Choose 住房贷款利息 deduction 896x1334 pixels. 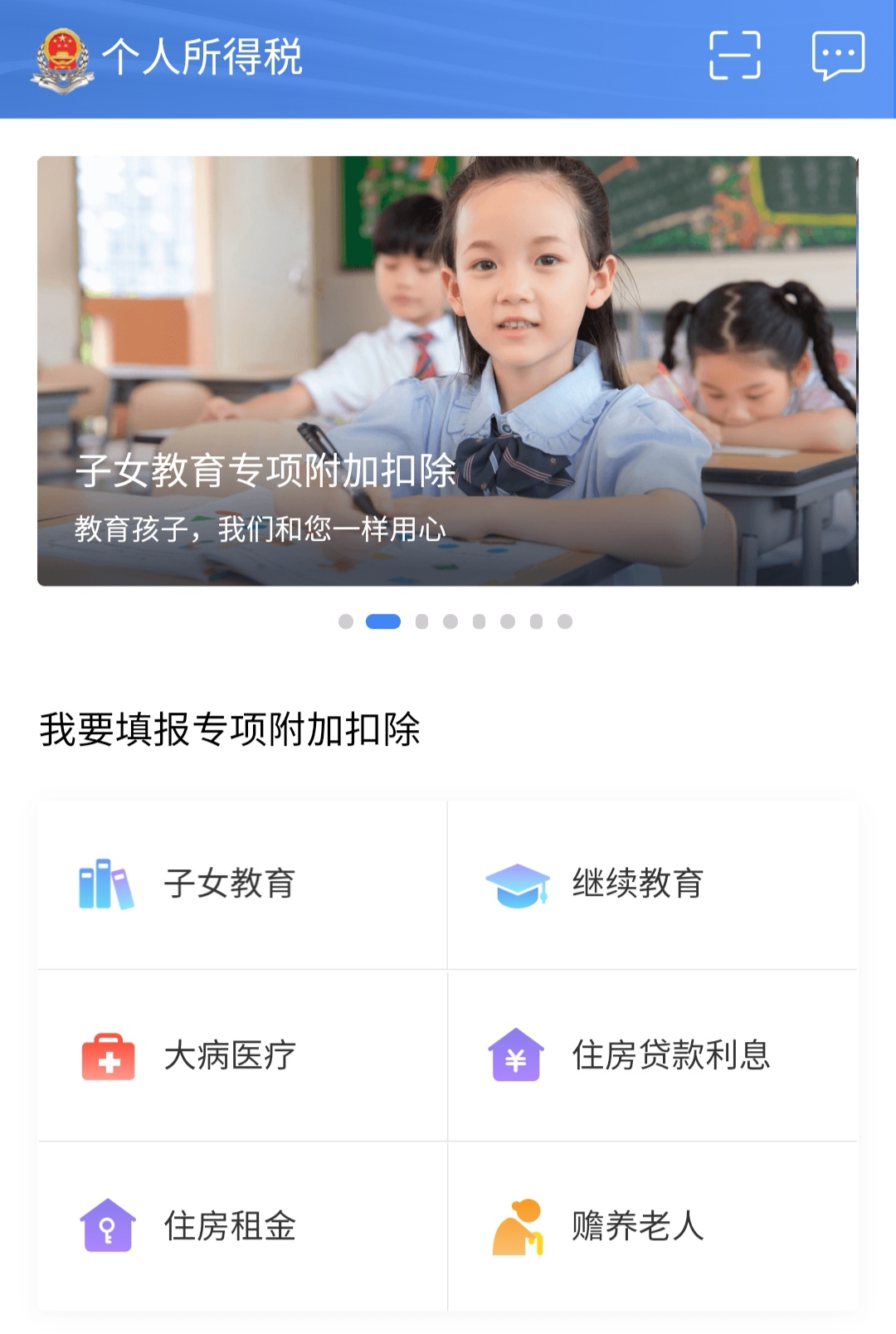coord(652,1055)
